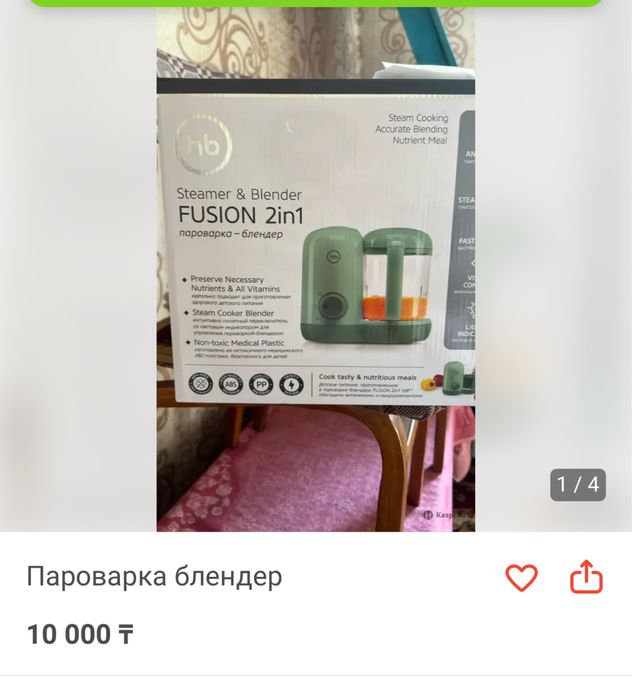Open the product photo in full view

click(315, 270)
